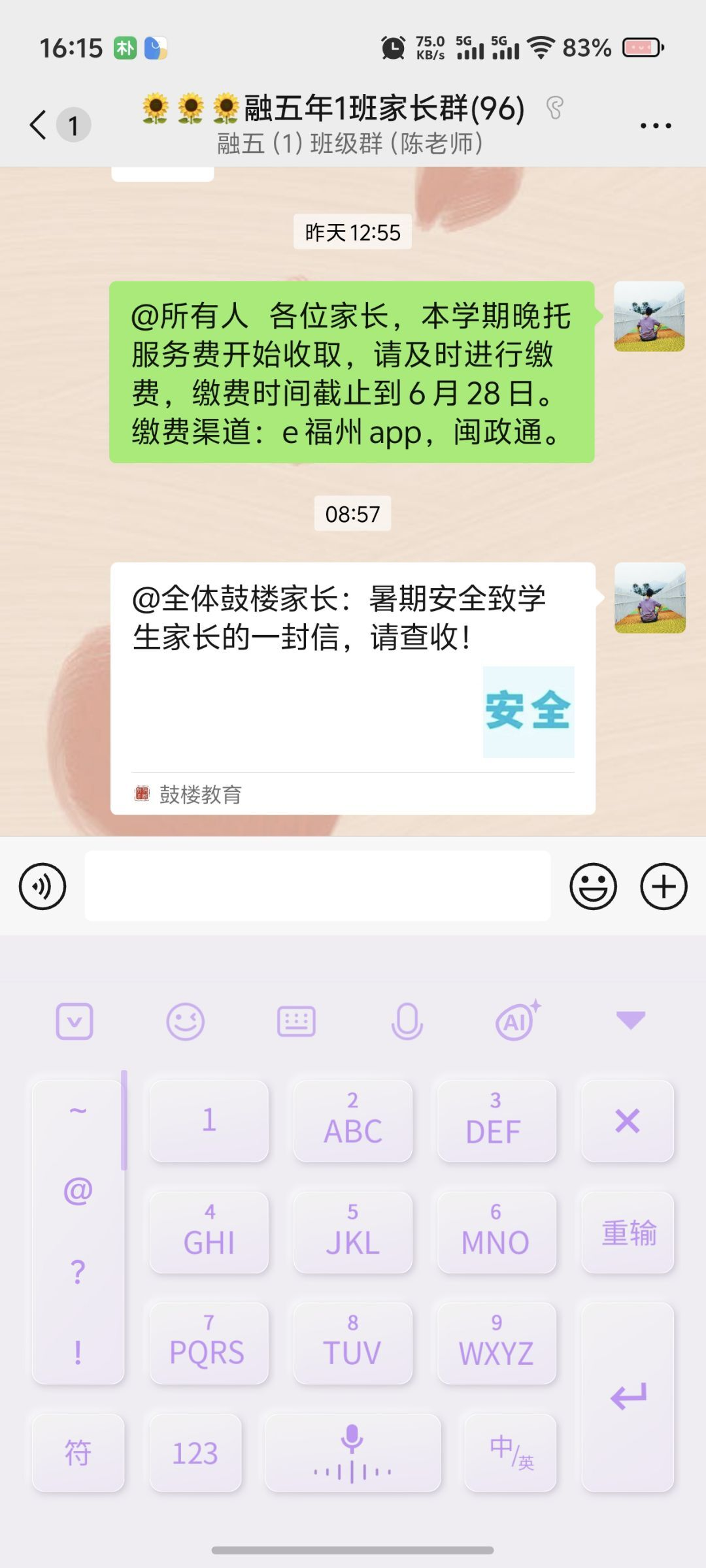The image size is (706, 1568).
Task: Switch to voice message input
Action: click(x=42, y=887)
